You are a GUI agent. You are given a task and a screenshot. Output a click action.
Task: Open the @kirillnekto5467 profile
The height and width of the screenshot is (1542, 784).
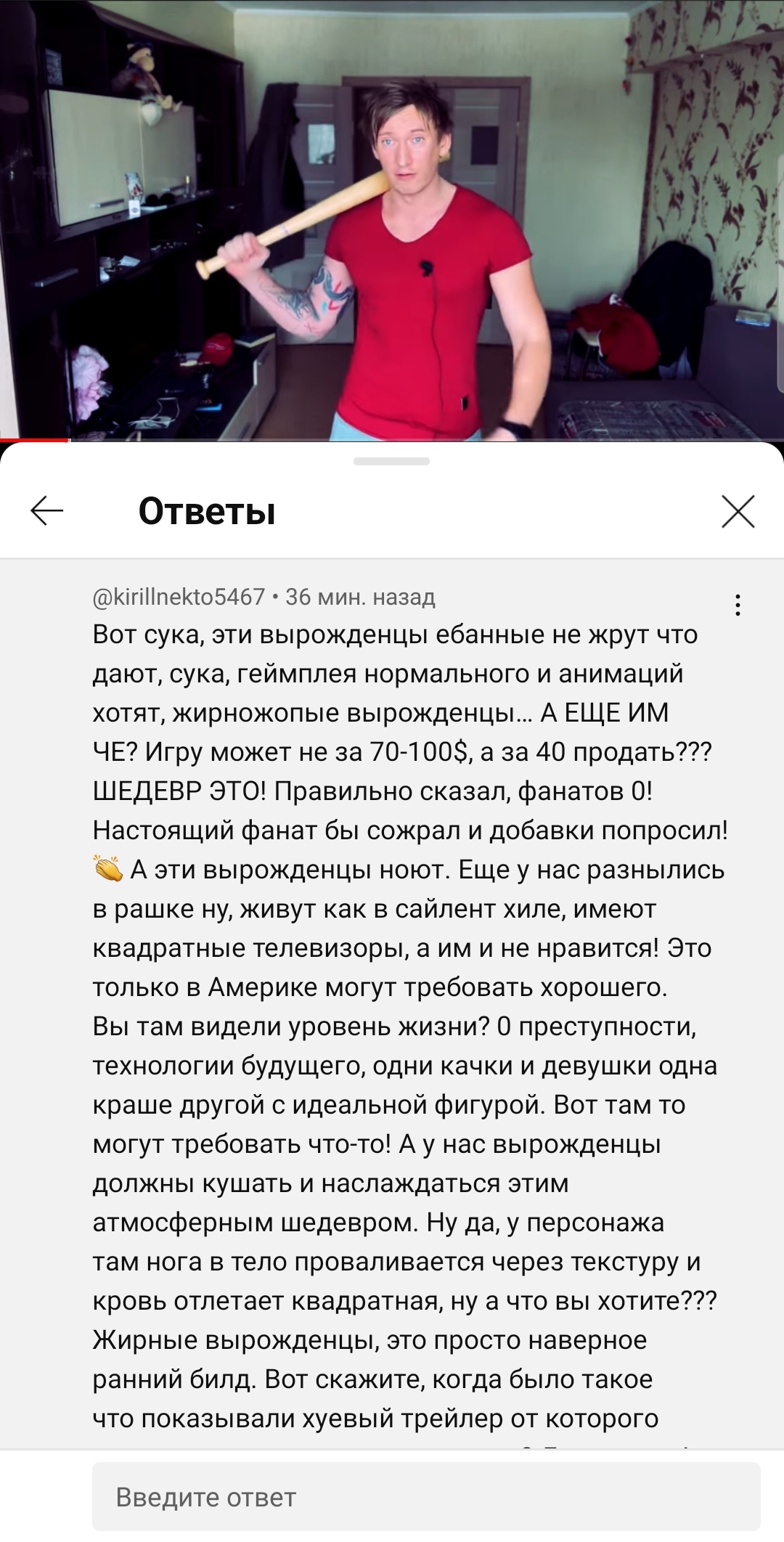(179, 597)
